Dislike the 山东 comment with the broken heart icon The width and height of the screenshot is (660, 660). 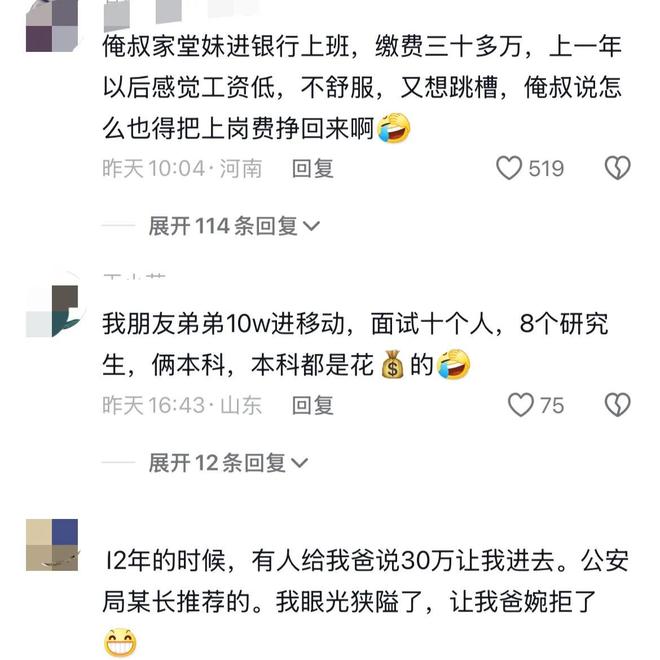tap(617, 405)
